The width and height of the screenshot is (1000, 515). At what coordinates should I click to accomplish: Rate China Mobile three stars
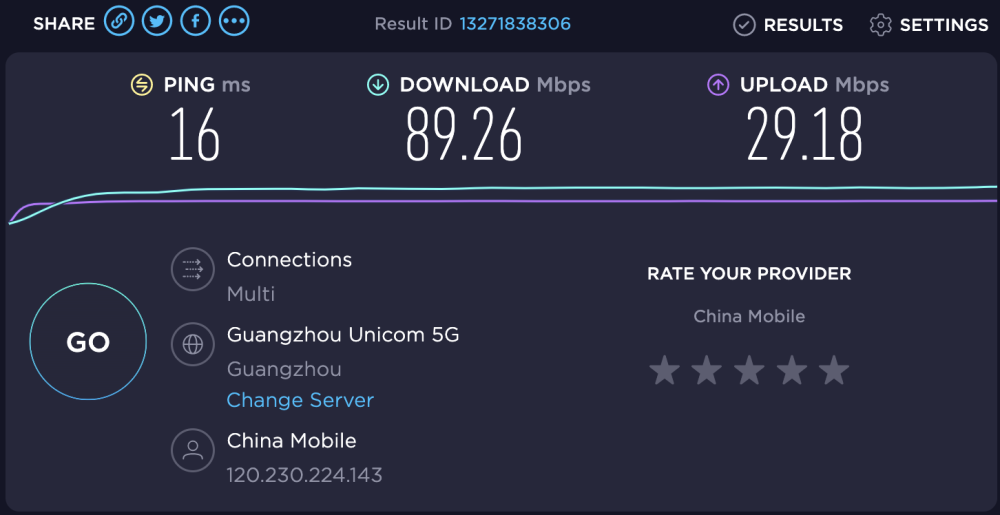coord(749,372)
